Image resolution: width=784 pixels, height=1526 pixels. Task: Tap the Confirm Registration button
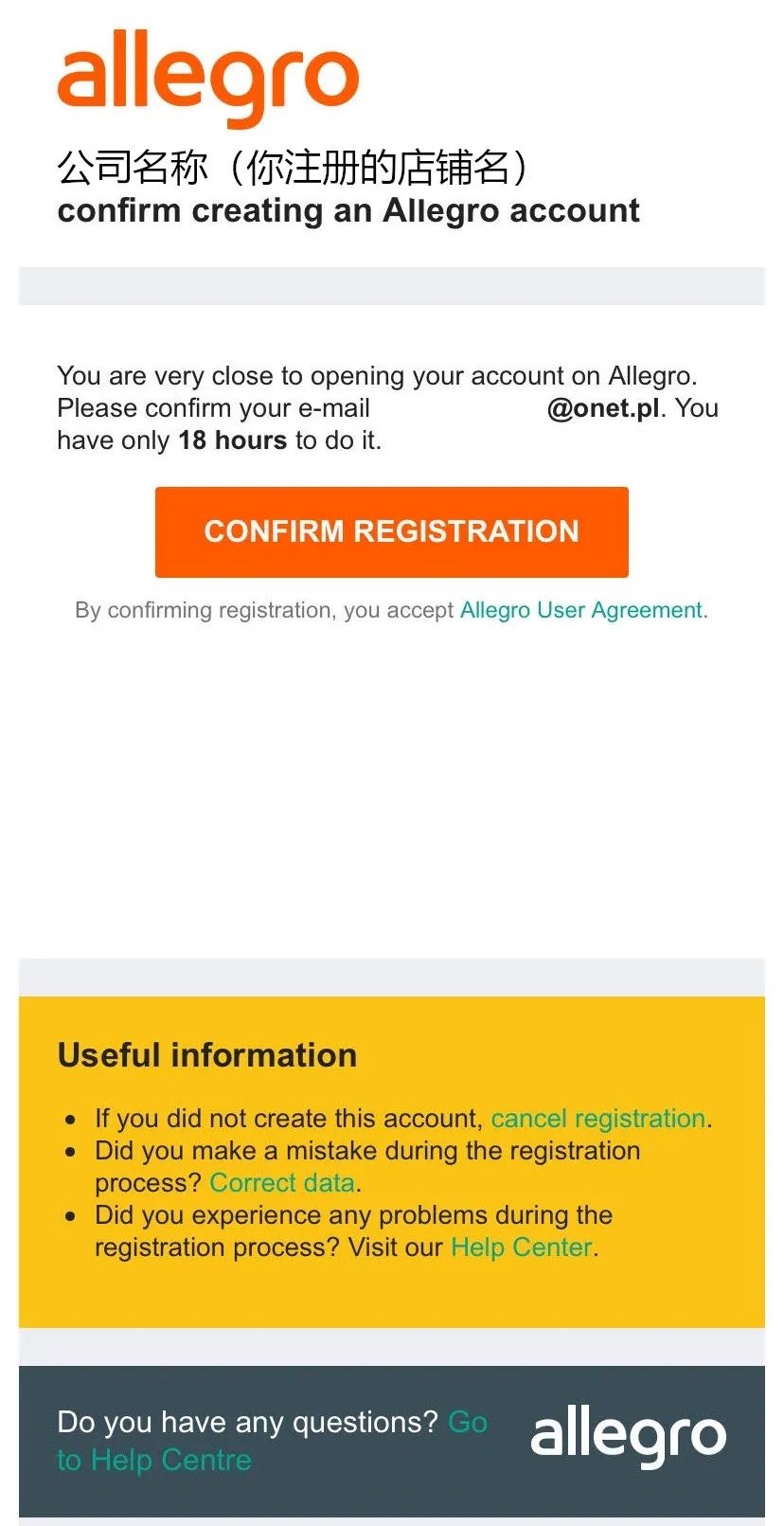(391, 531)
